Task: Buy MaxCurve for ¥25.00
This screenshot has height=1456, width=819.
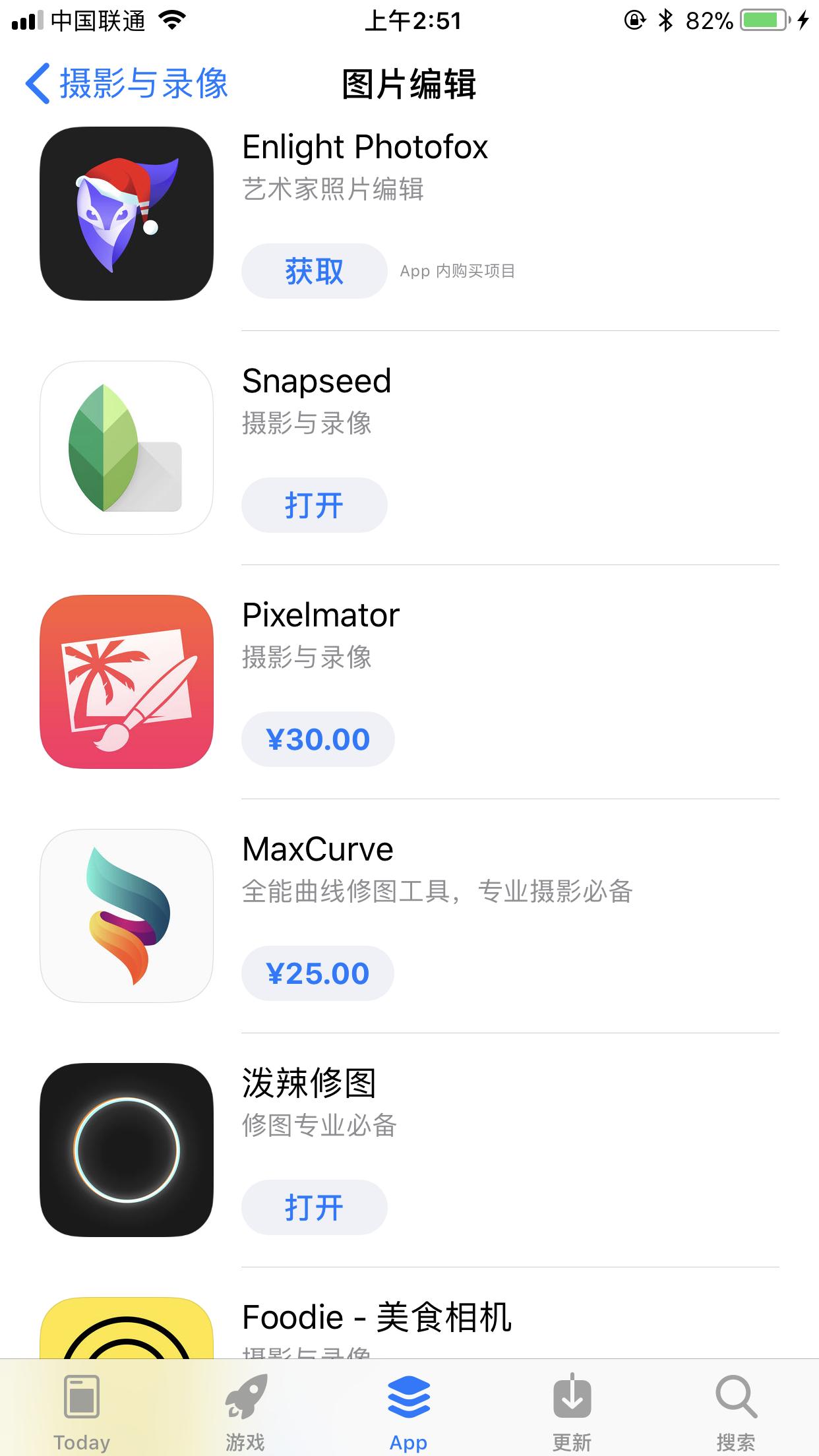Action: coord(318,973)
